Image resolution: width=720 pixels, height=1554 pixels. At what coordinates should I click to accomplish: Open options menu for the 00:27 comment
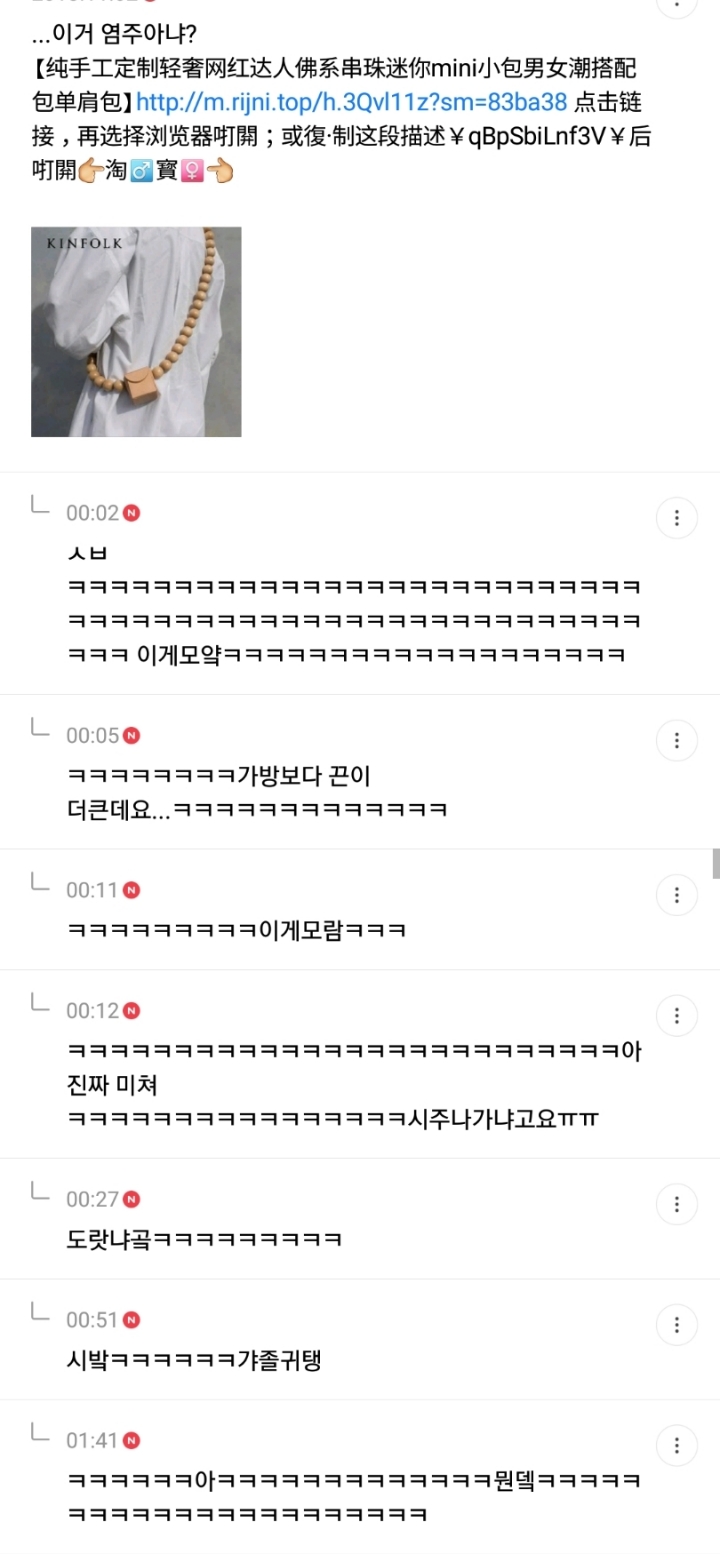pos(677,1204)
